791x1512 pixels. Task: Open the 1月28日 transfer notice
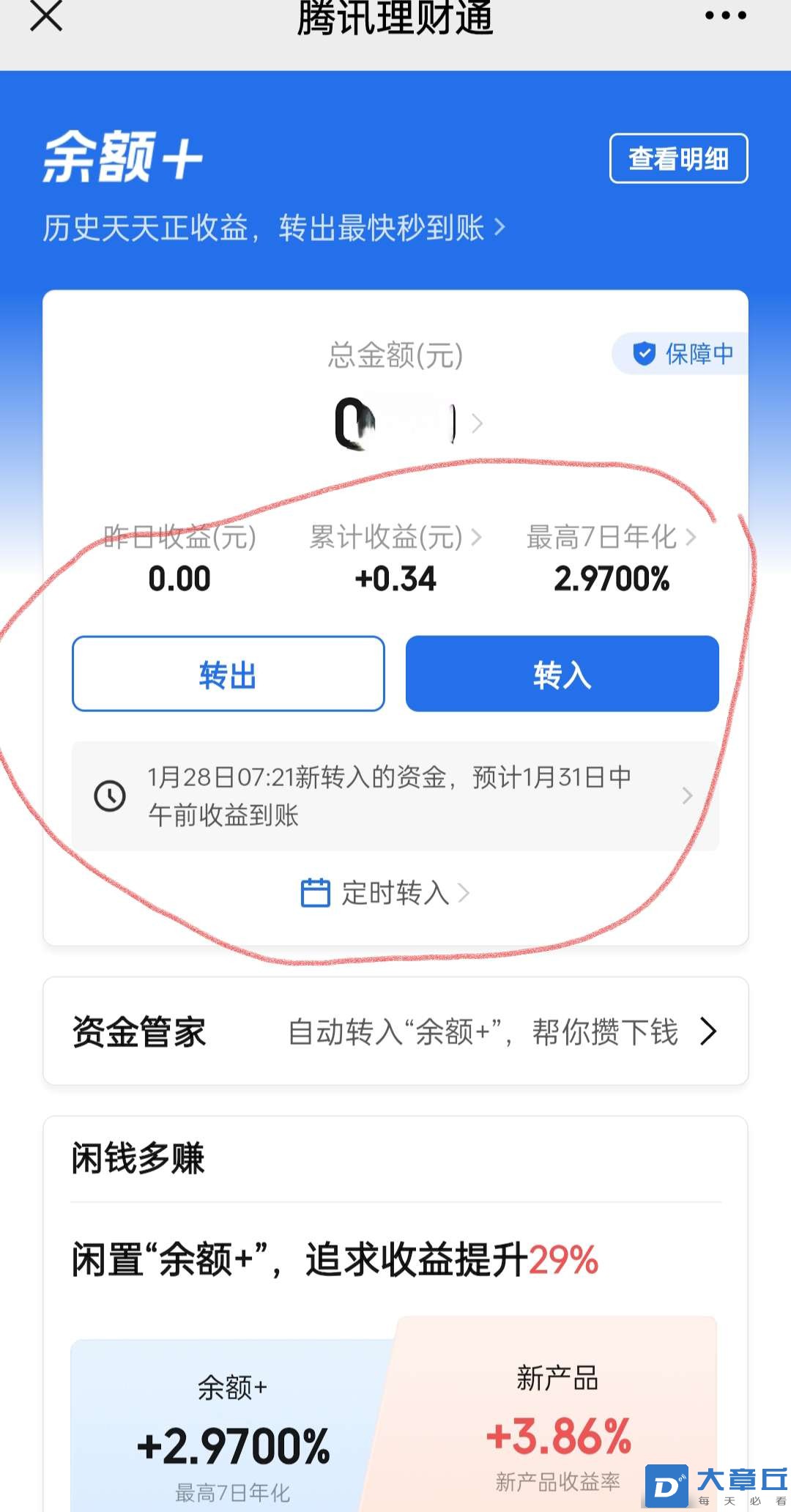[395, 796]
